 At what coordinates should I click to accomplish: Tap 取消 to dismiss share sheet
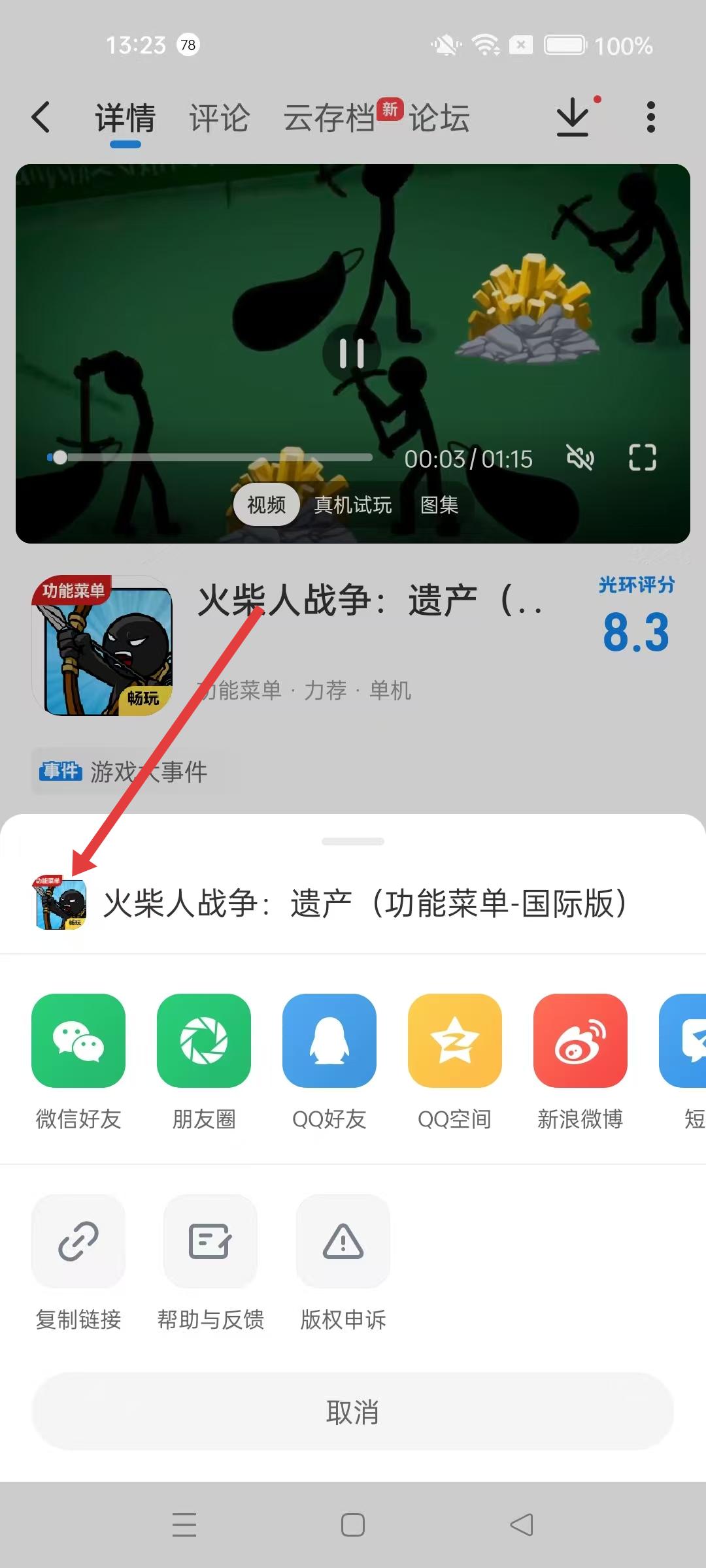(353, 1412)
